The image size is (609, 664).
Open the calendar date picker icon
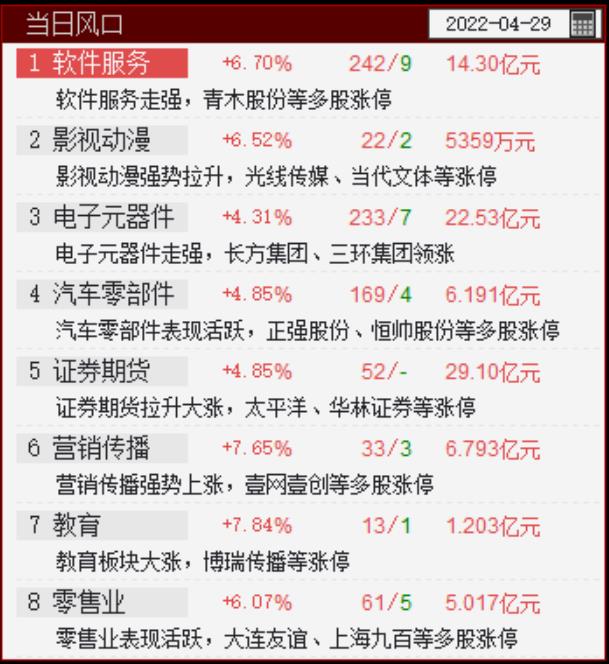tap(583, 24)
